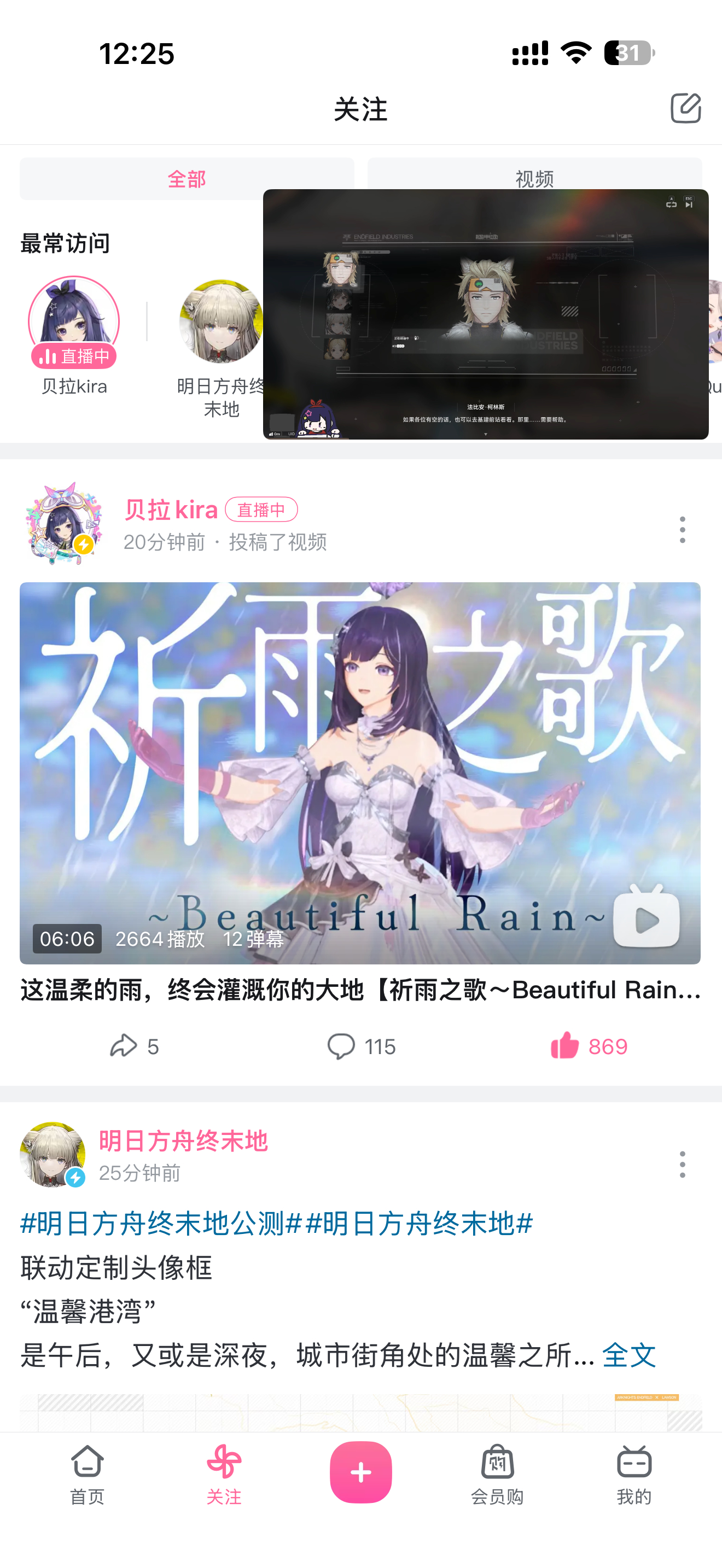Open 明日方舟终末地 profile name in the feed

[183, 1140]
